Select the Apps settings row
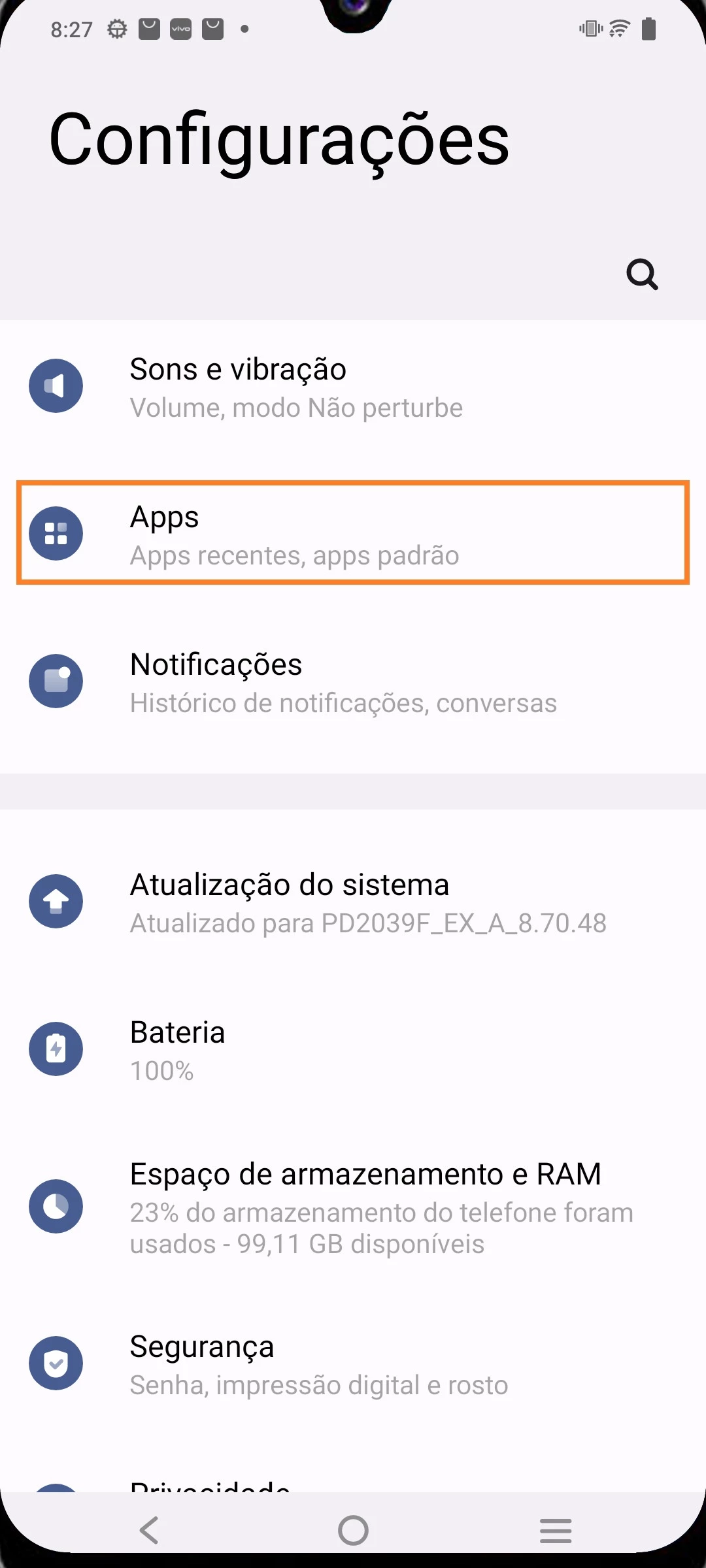The height and width of the screenshot is (1568, 706). [x=353, y=534]
